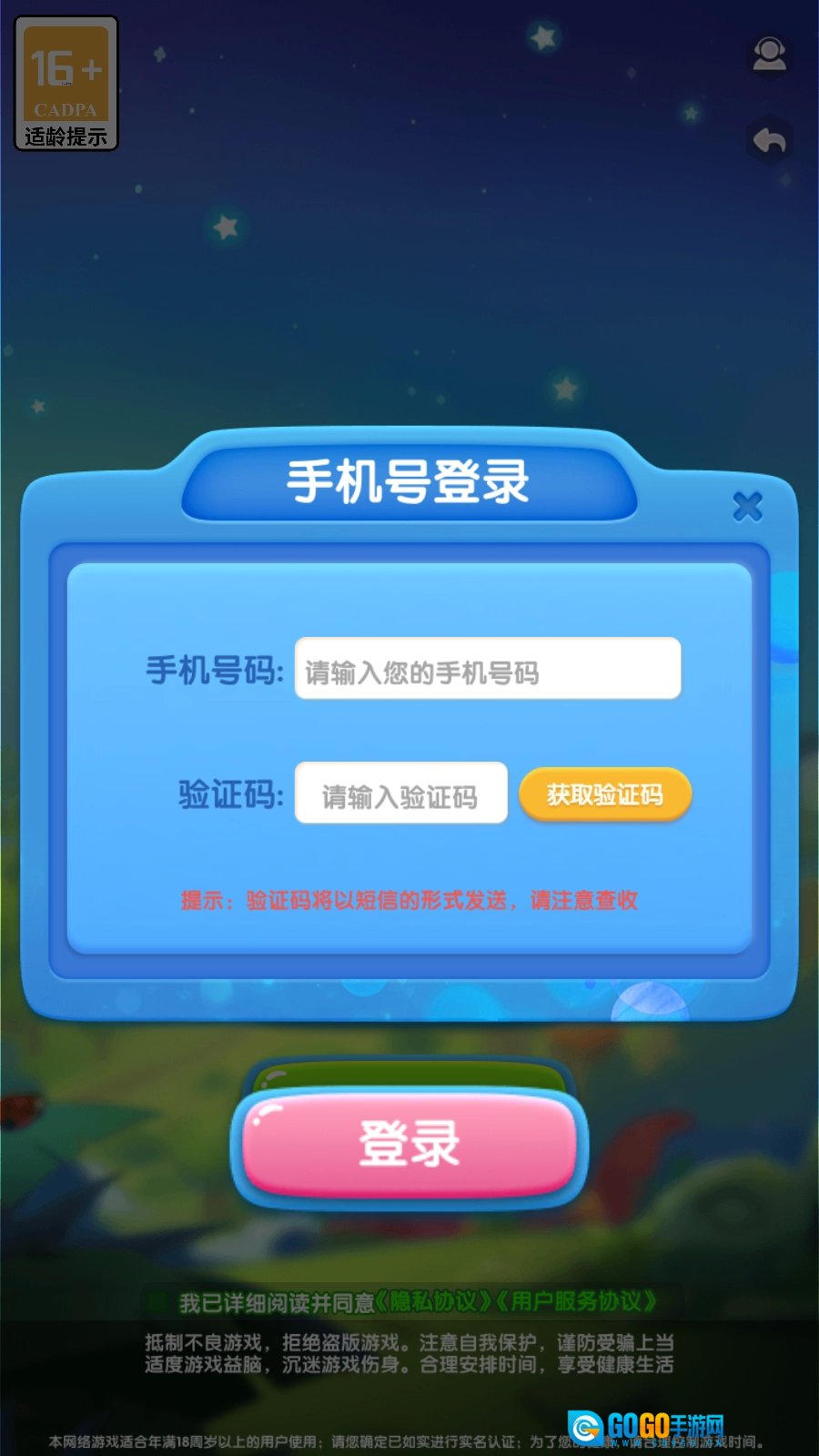This screenshot has height=1456, width=819.
Task: Check the agreement consent checkbox
Action: pos(158,1302)
